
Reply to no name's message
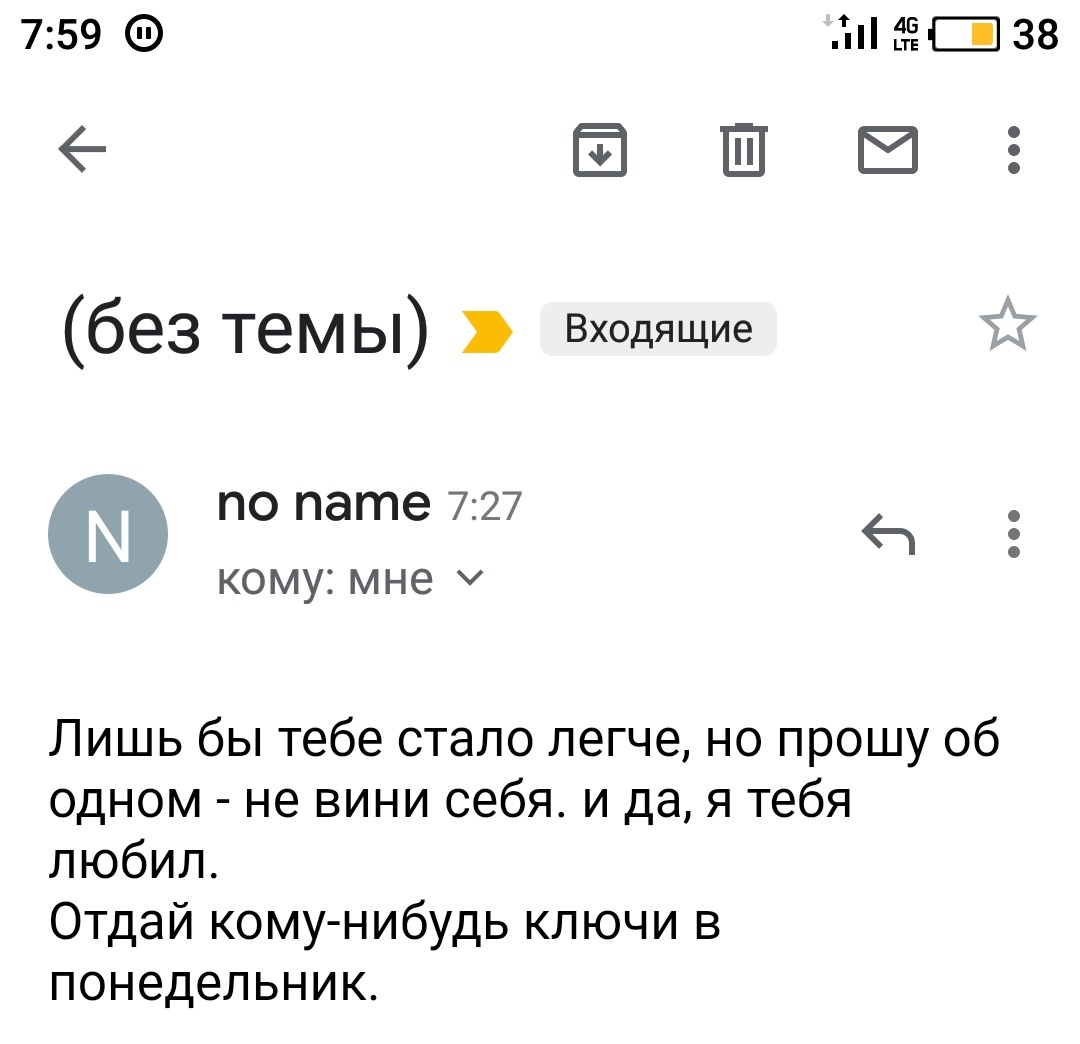pos(888,534)
